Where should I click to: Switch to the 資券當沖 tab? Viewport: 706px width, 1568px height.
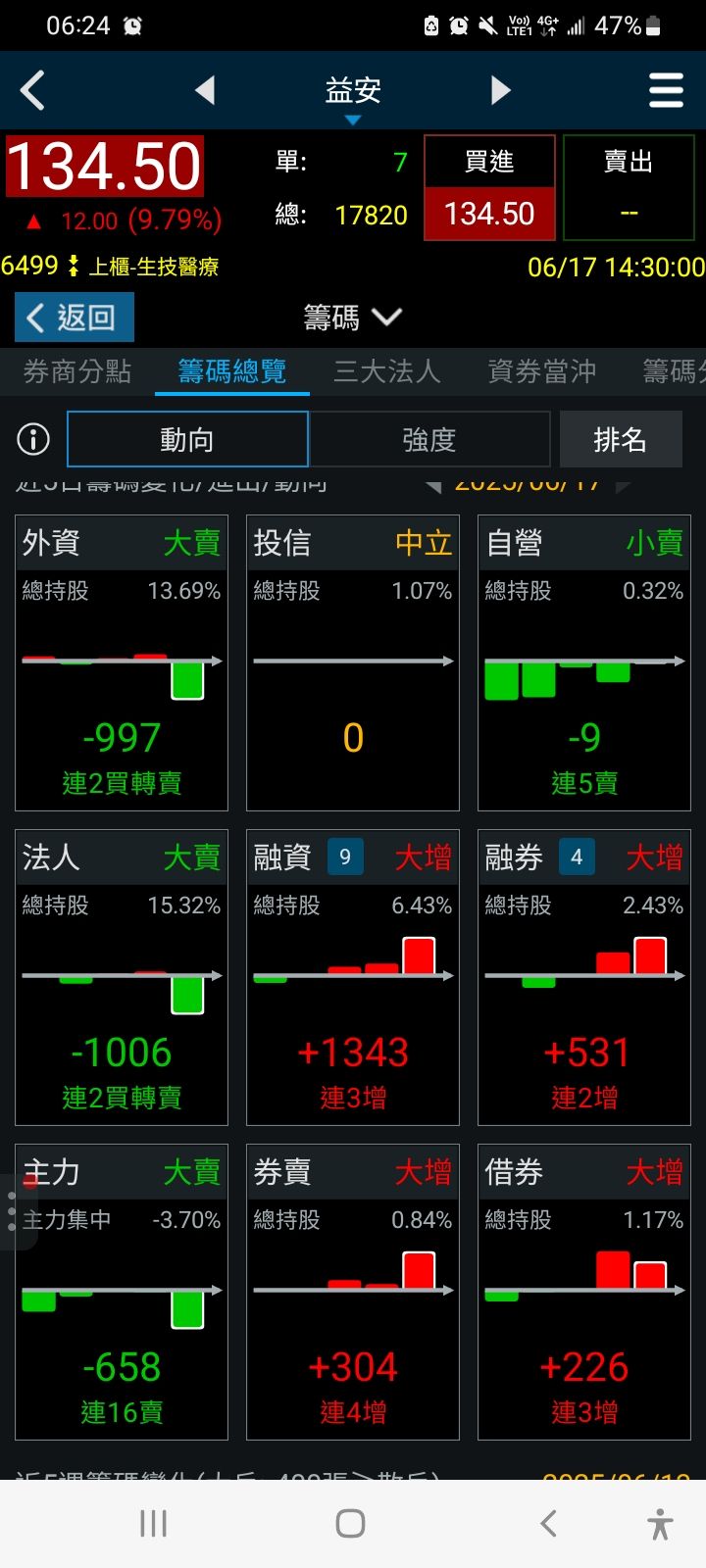coord(541,371)
